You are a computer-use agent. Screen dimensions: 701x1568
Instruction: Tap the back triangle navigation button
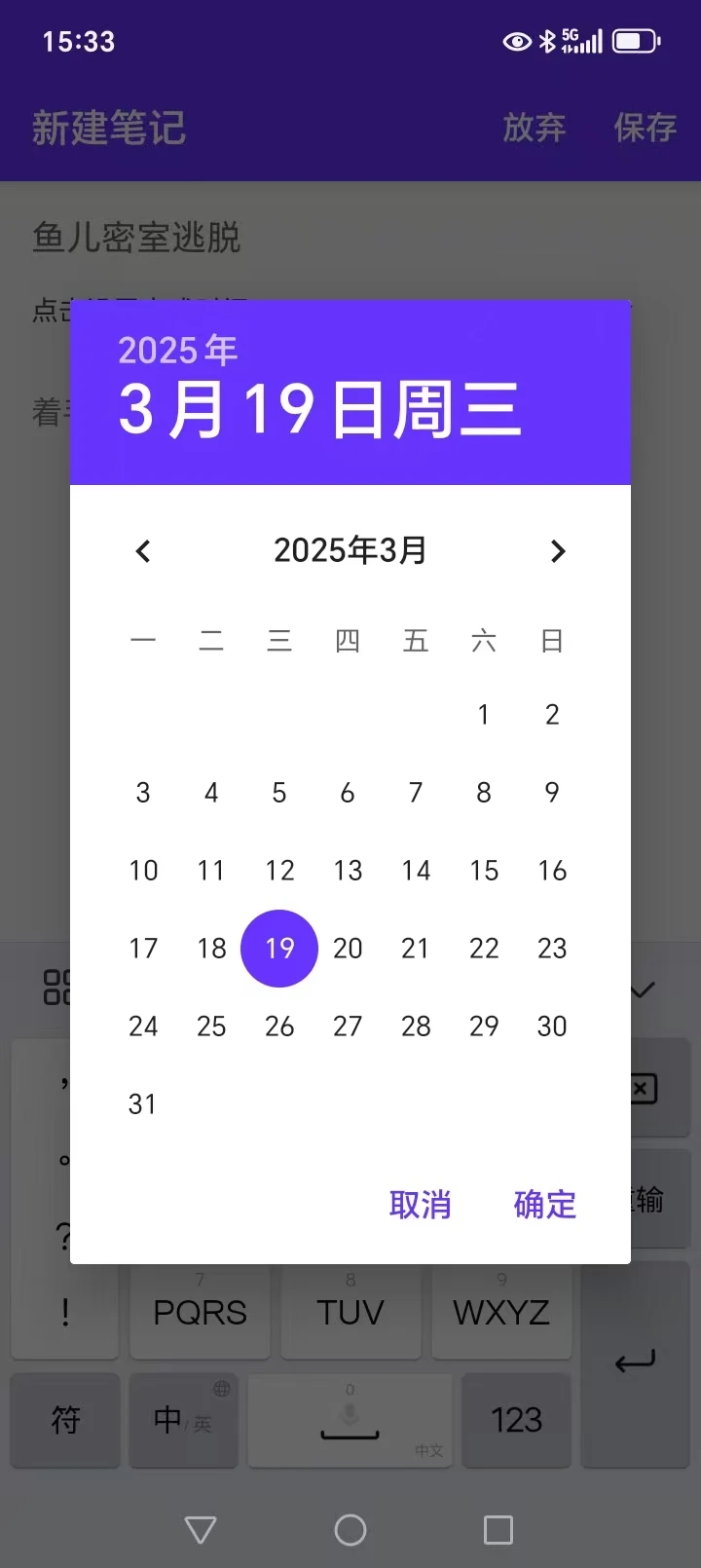coord(200,1530)
